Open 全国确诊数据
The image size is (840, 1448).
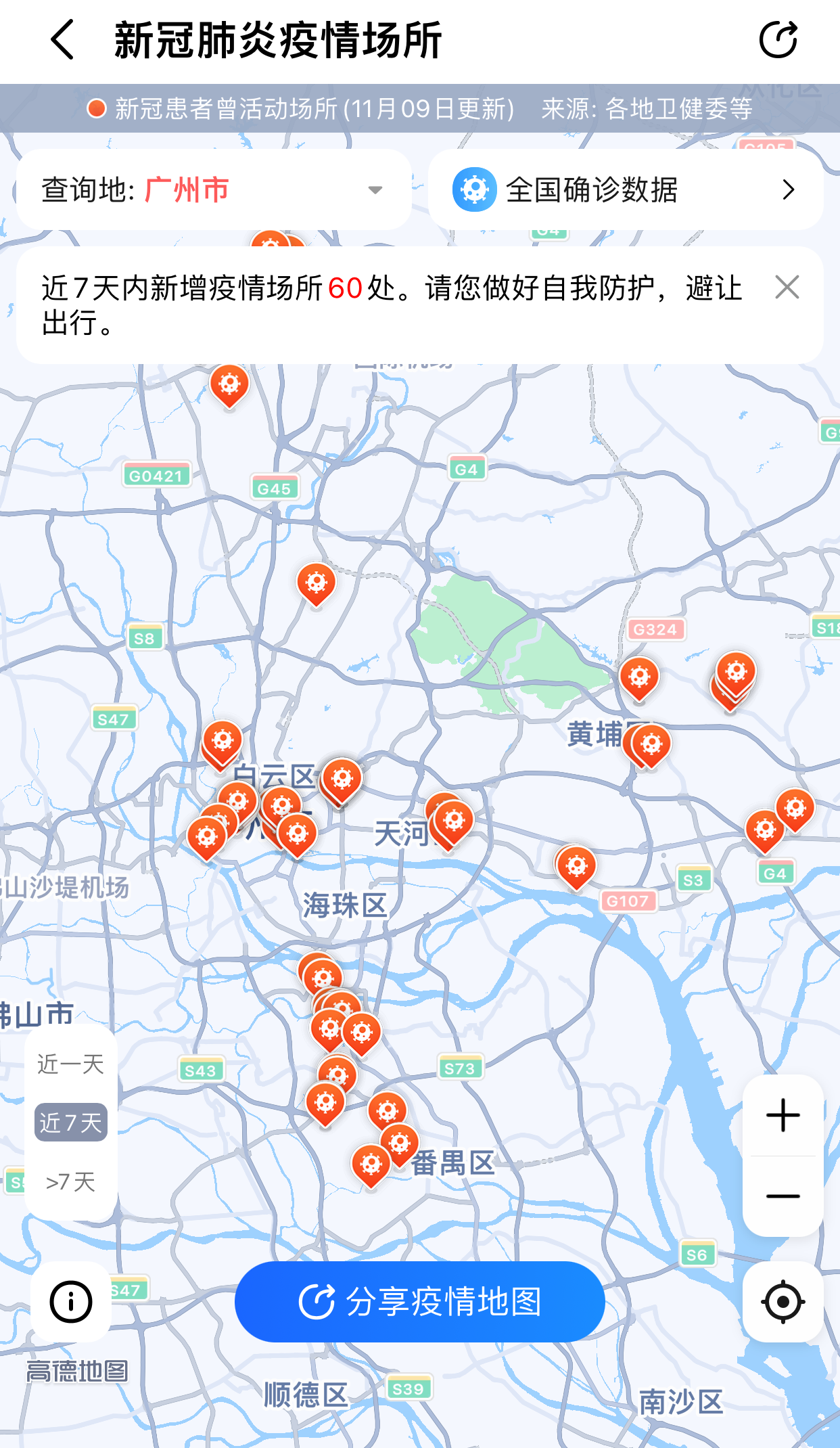pyautogui.click(x=626, y=189)
